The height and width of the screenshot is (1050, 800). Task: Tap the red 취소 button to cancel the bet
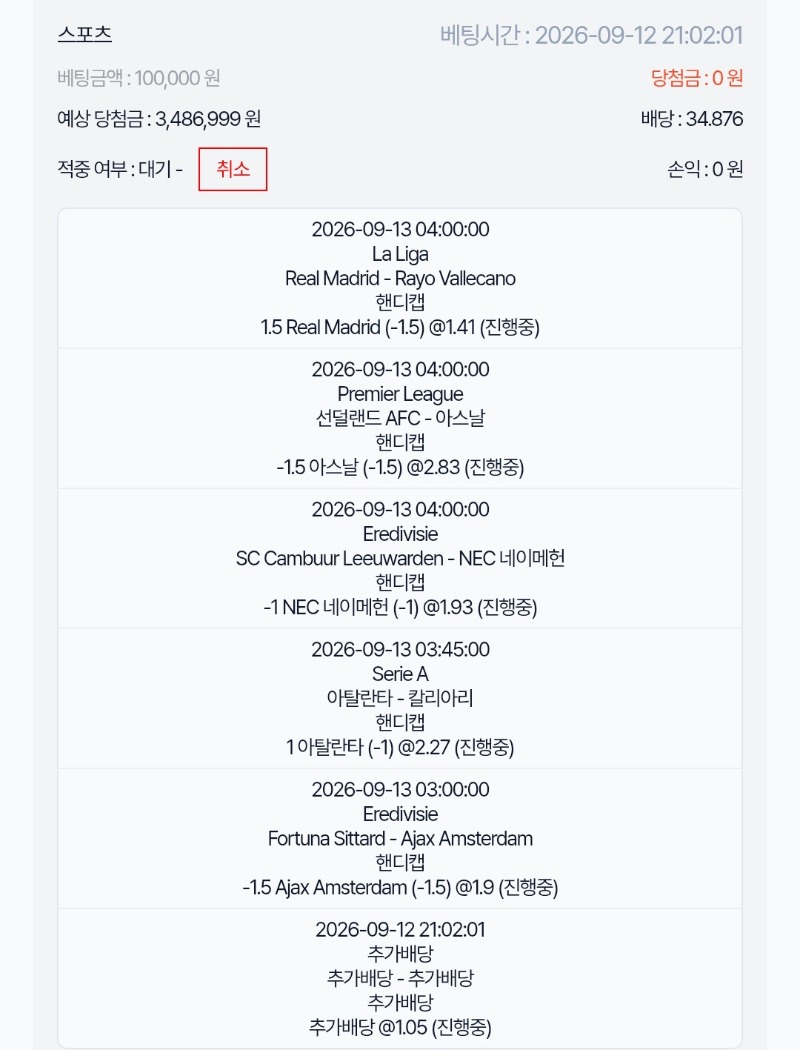(232, 169)
